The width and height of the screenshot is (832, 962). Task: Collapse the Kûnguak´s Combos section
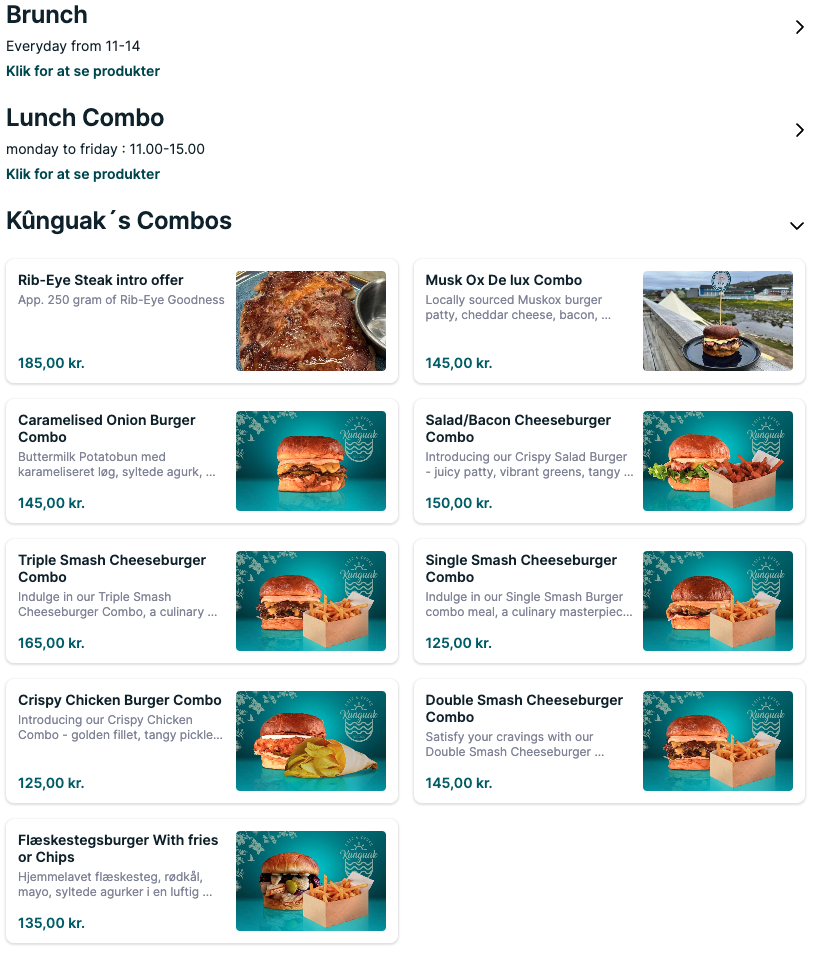797,226
